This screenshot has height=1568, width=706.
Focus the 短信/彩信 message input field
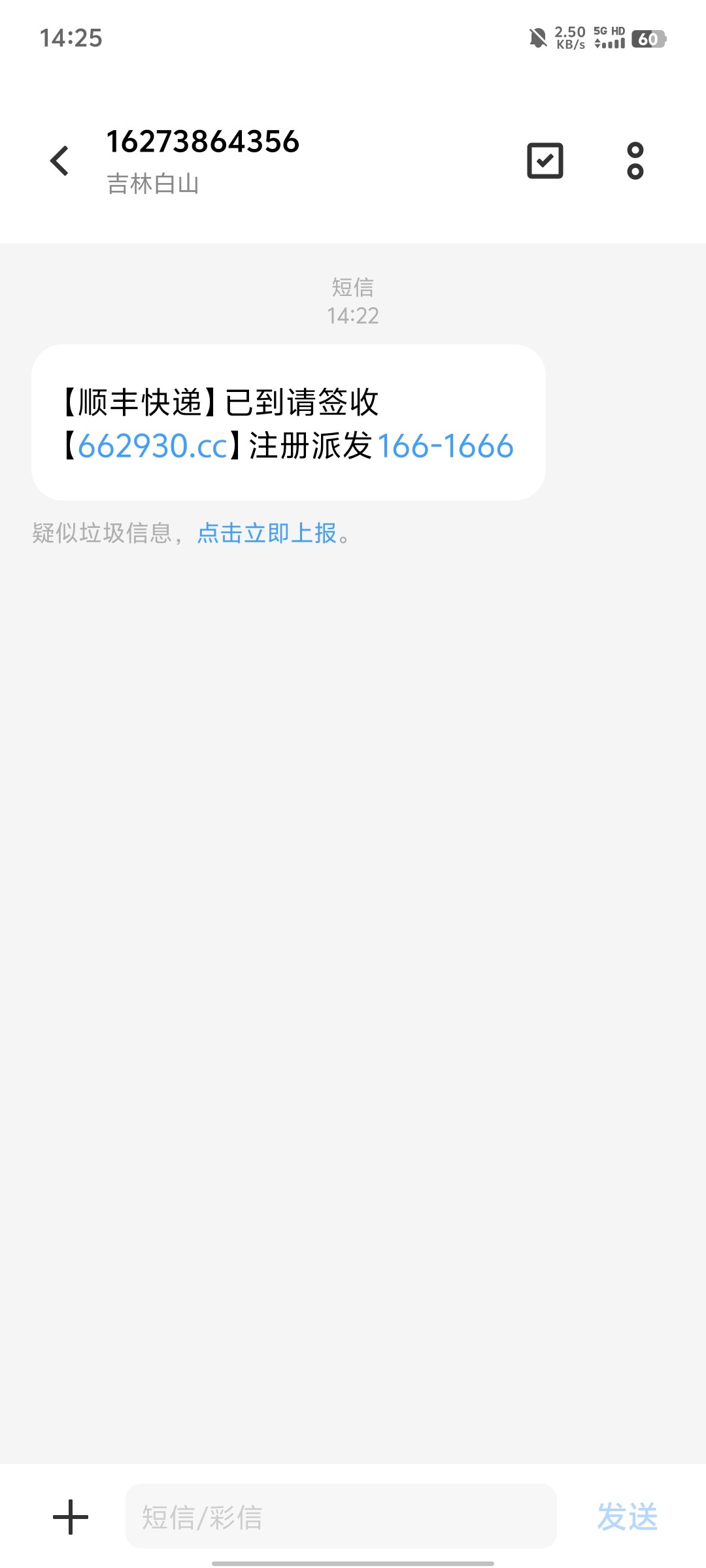pyautogui.click(x=341, y=1516)
